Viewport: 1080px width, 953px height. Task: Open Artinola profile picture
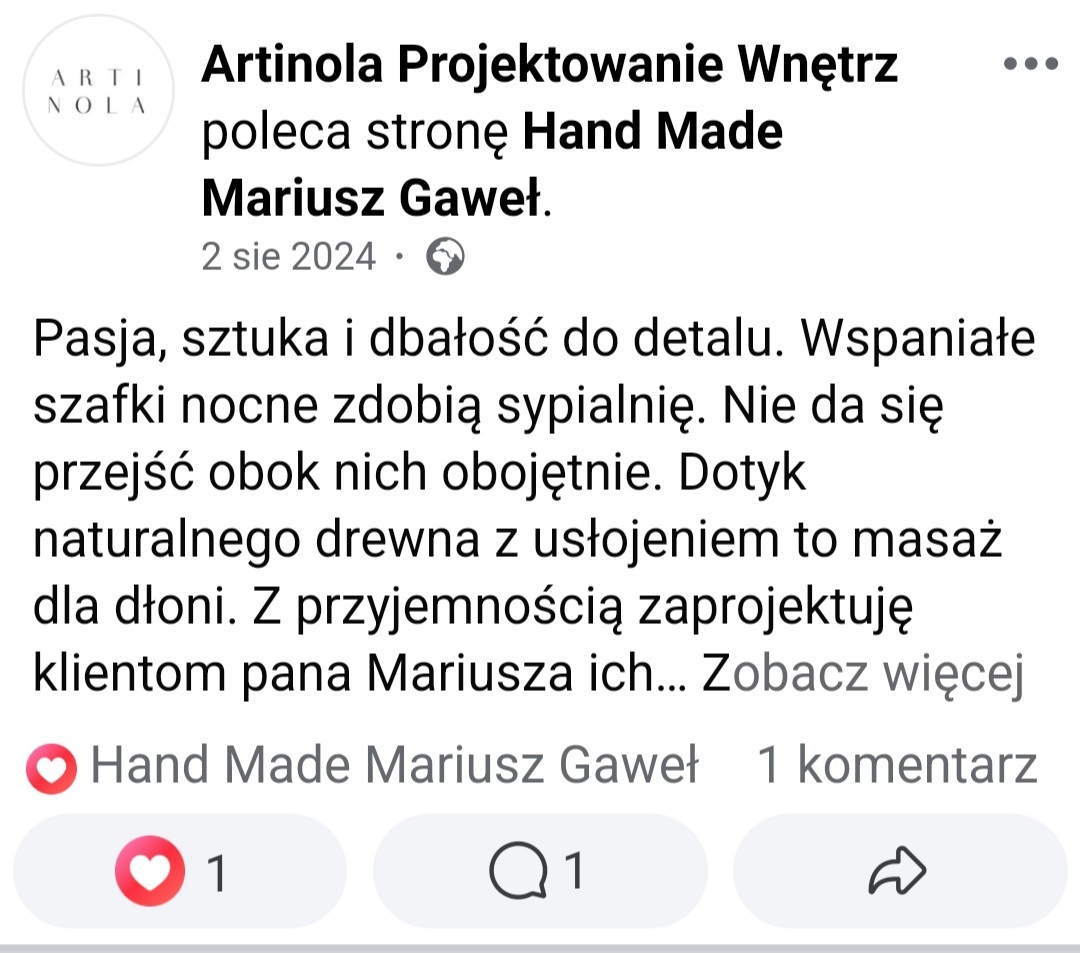click(97, 91)
